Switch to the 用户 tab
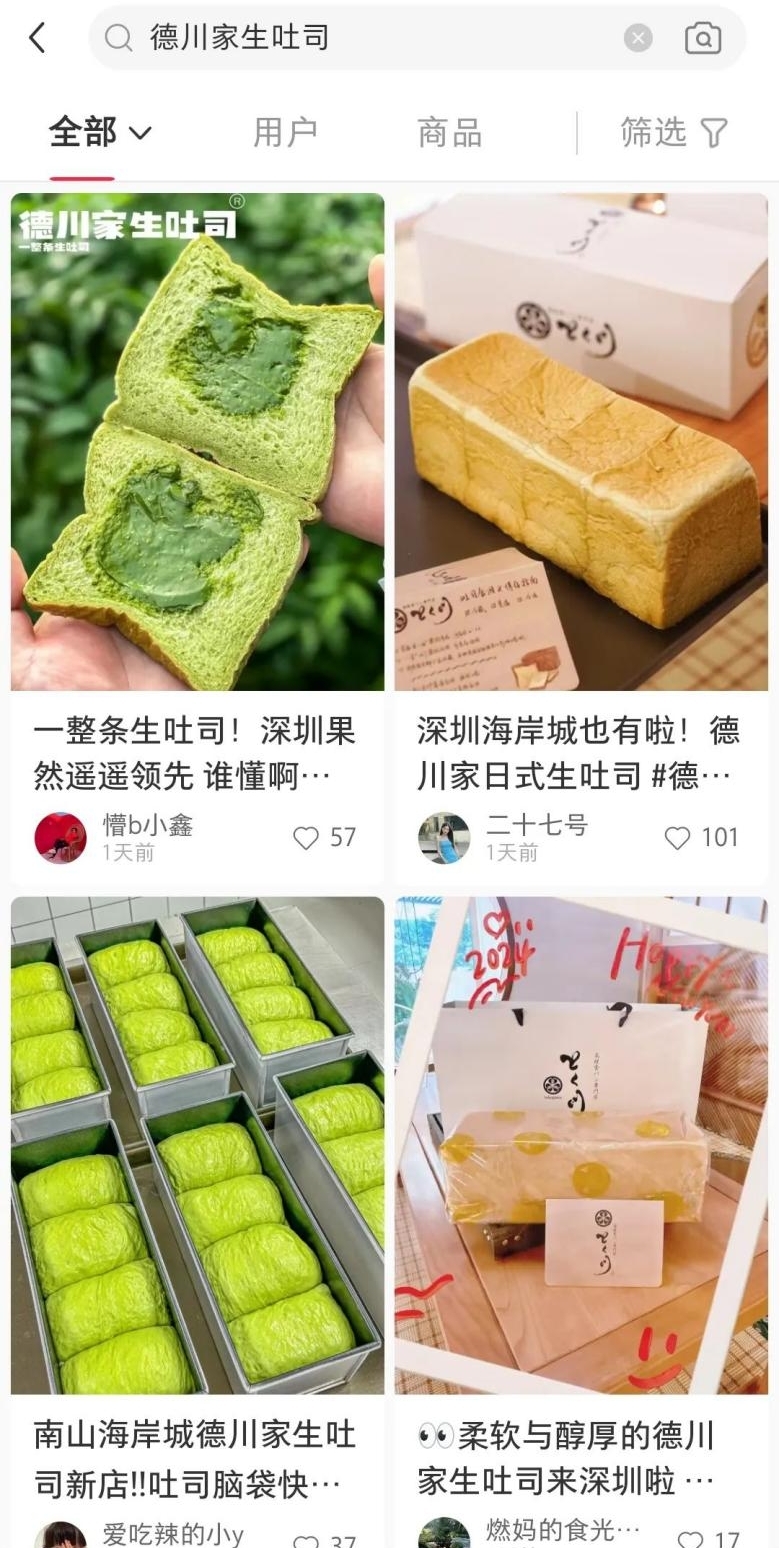The image size is (780, 1548). (x=285, y=132)
